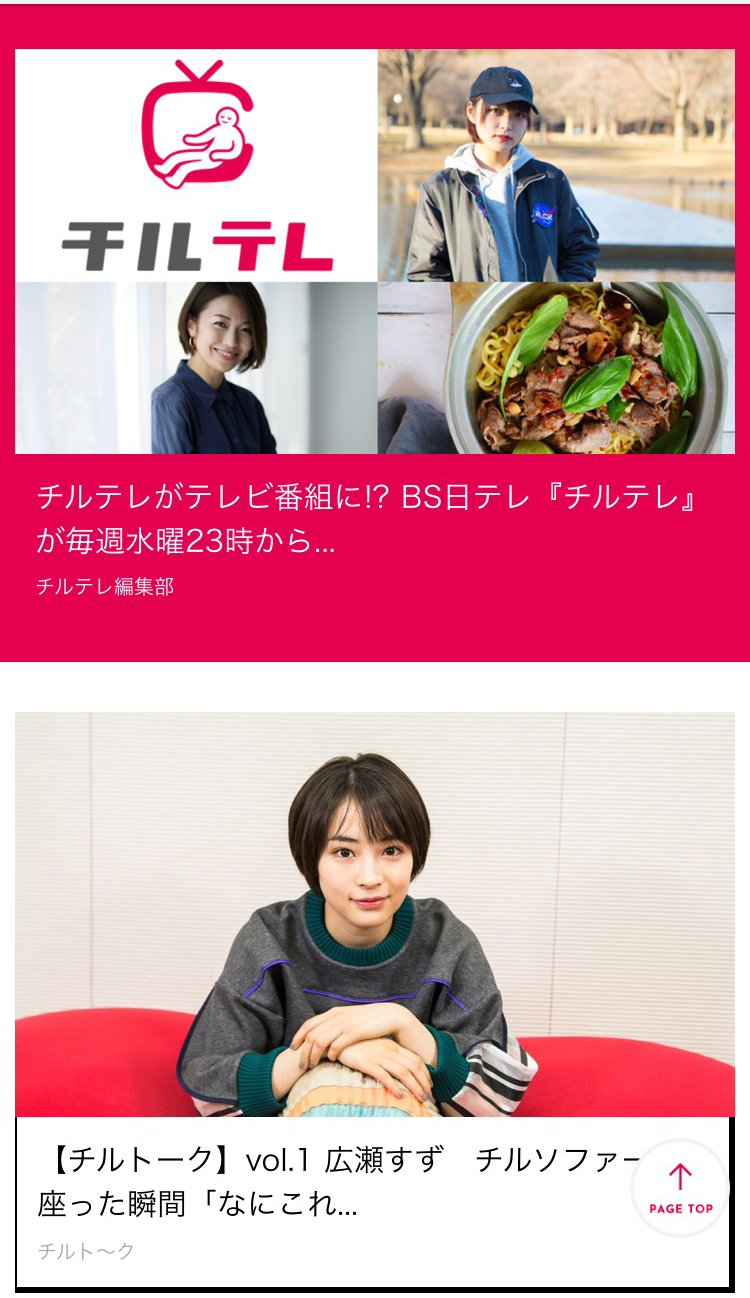This screenshot has width=750, height=1298.
Task: Tap the PAGE TOP button
Action: click(680, 1188)
